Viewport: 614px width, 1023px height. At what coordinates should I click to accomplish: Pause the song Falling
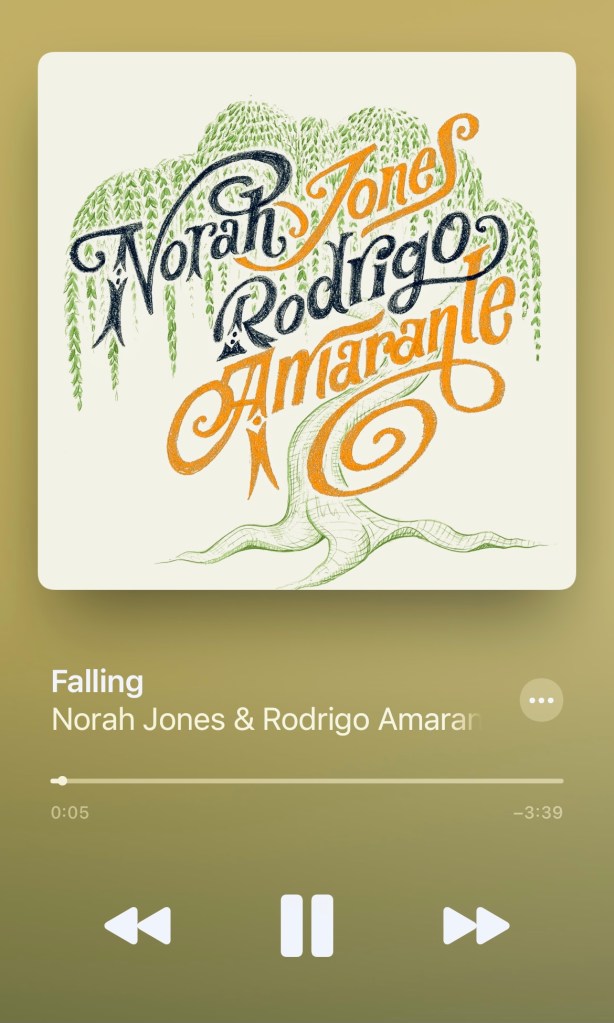(306, 925)
